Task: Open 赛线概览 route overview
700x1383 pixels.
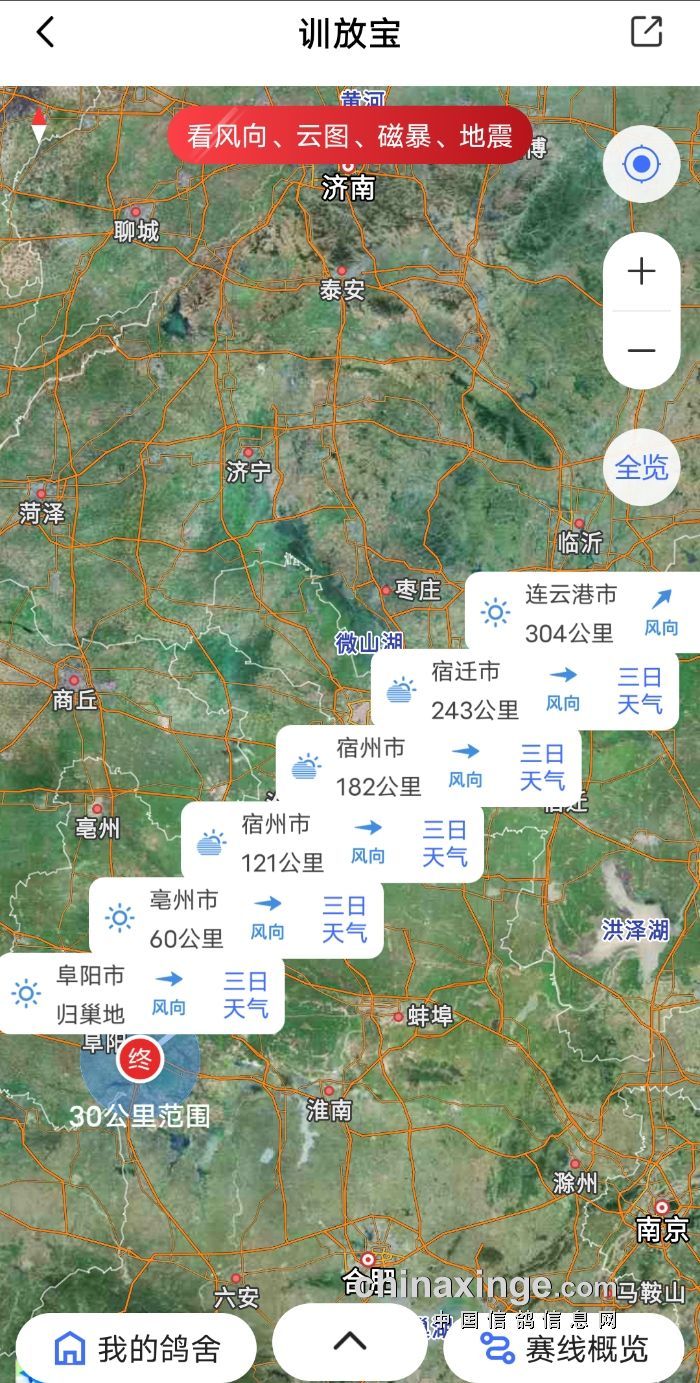Action: tap(564, 1348)
